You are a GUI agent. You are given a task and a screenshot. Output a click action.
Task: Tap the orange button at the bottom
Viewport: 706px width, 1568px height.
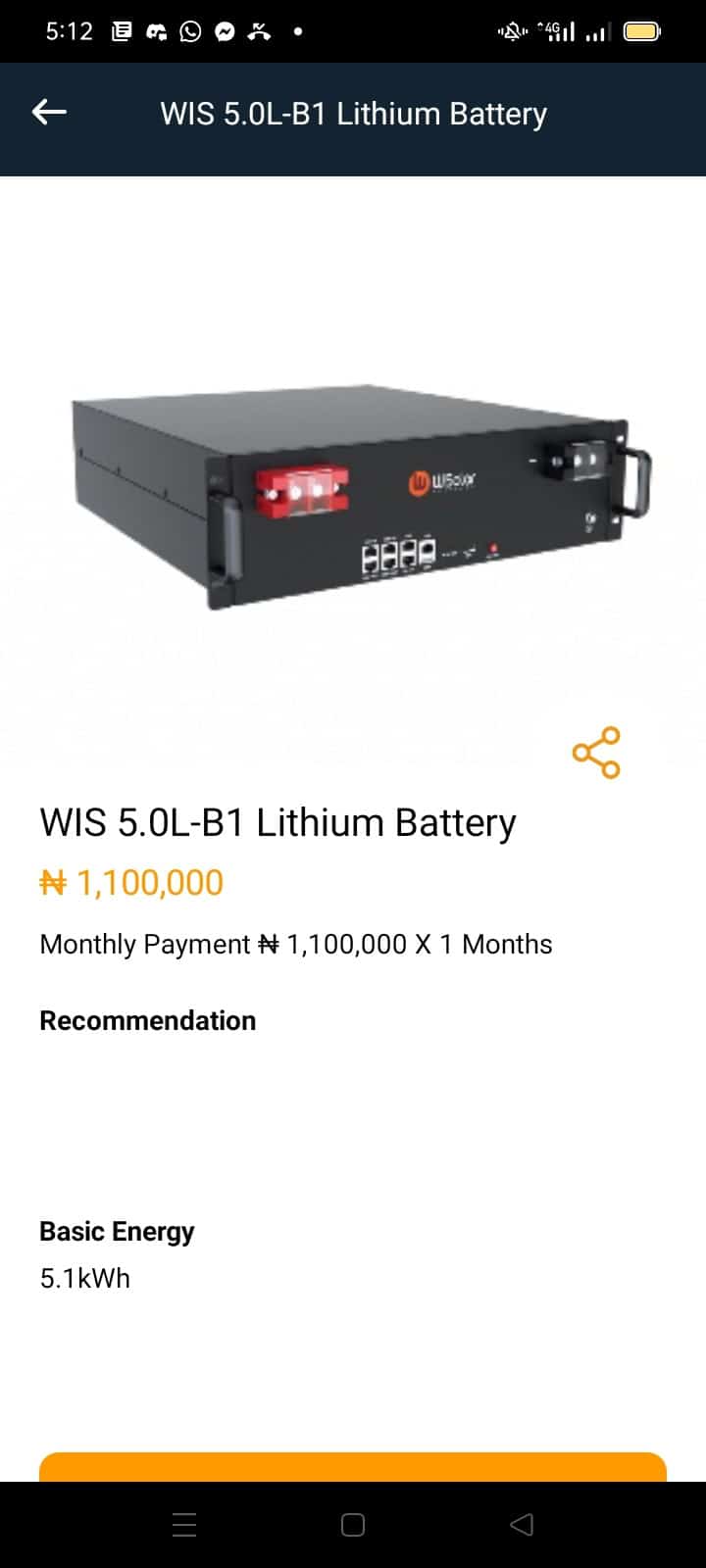point(353,1467)
